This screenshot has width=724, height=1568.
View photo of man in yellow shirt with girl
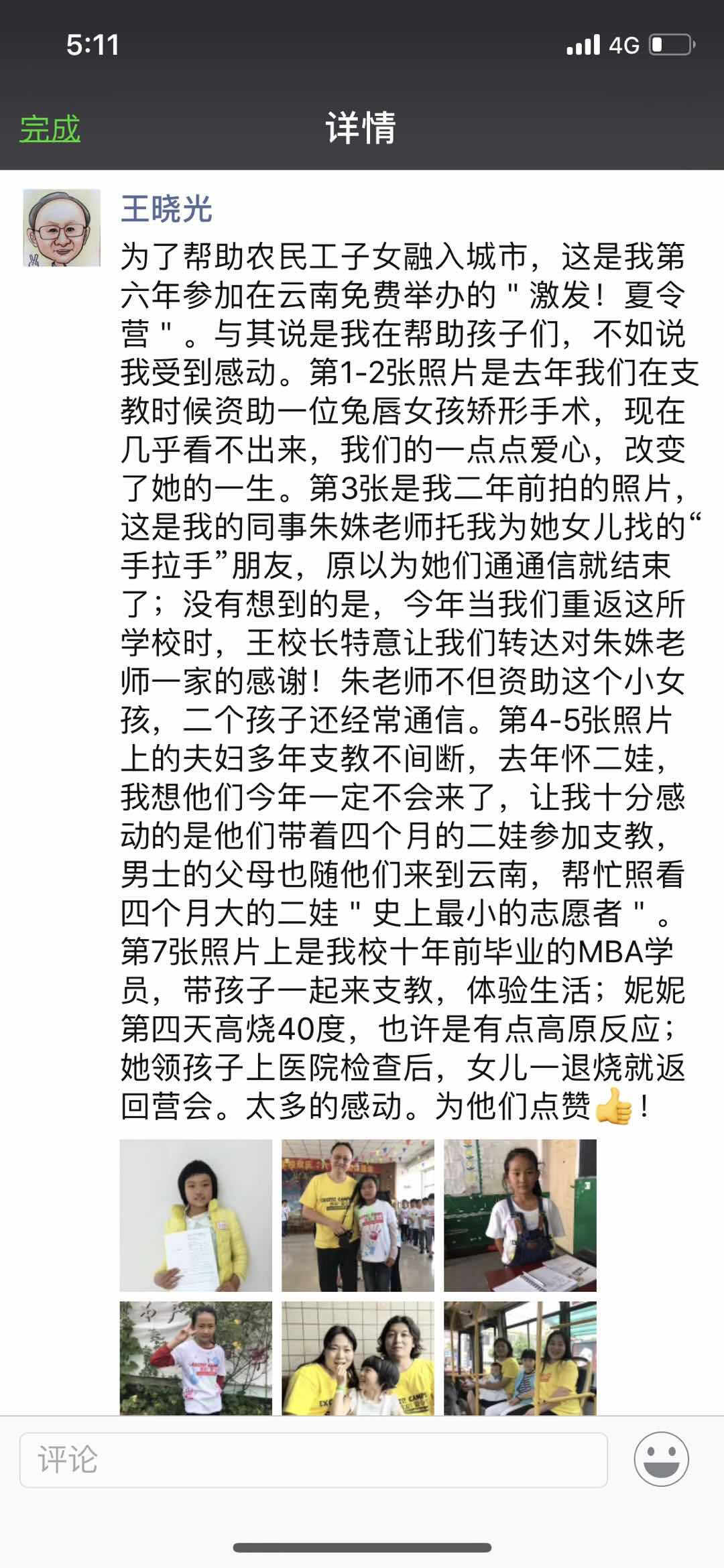(x=357, y=1215)
